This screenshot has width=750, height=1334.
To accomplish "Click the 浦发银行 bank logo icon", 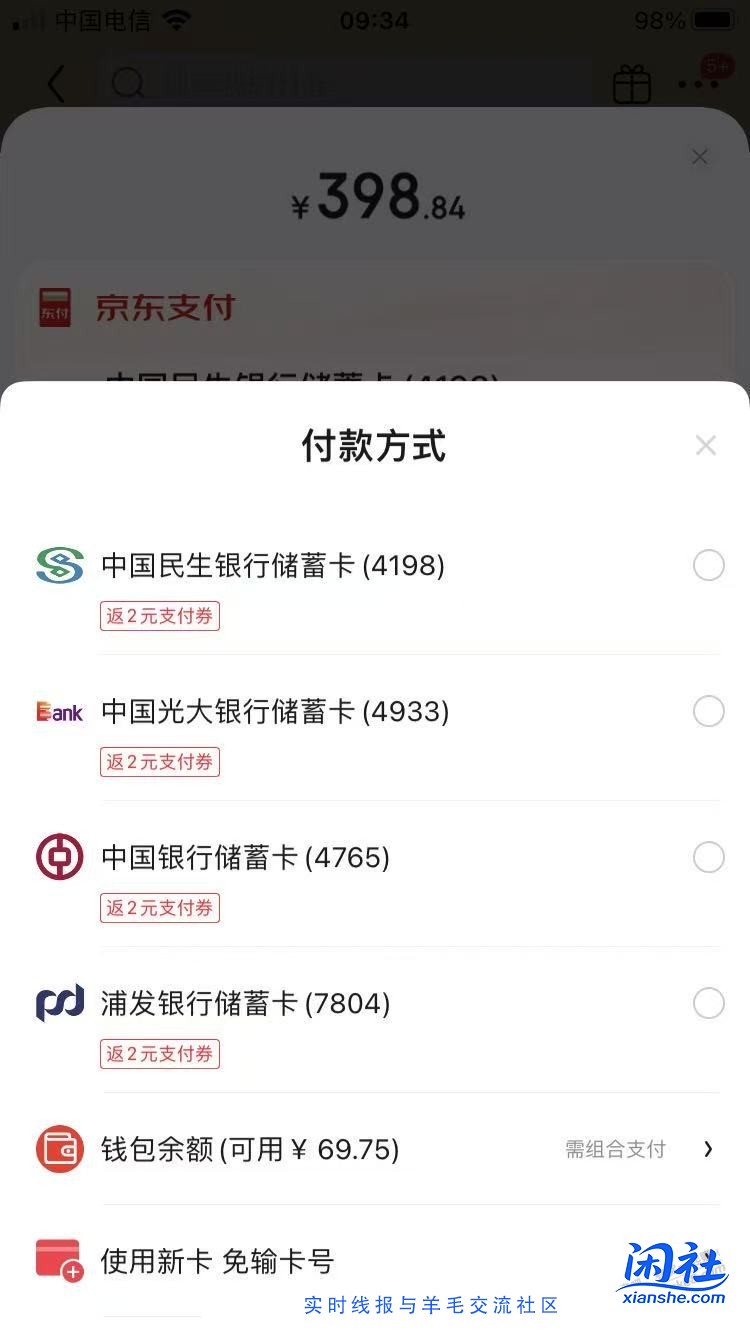I will pos(58,1003).
